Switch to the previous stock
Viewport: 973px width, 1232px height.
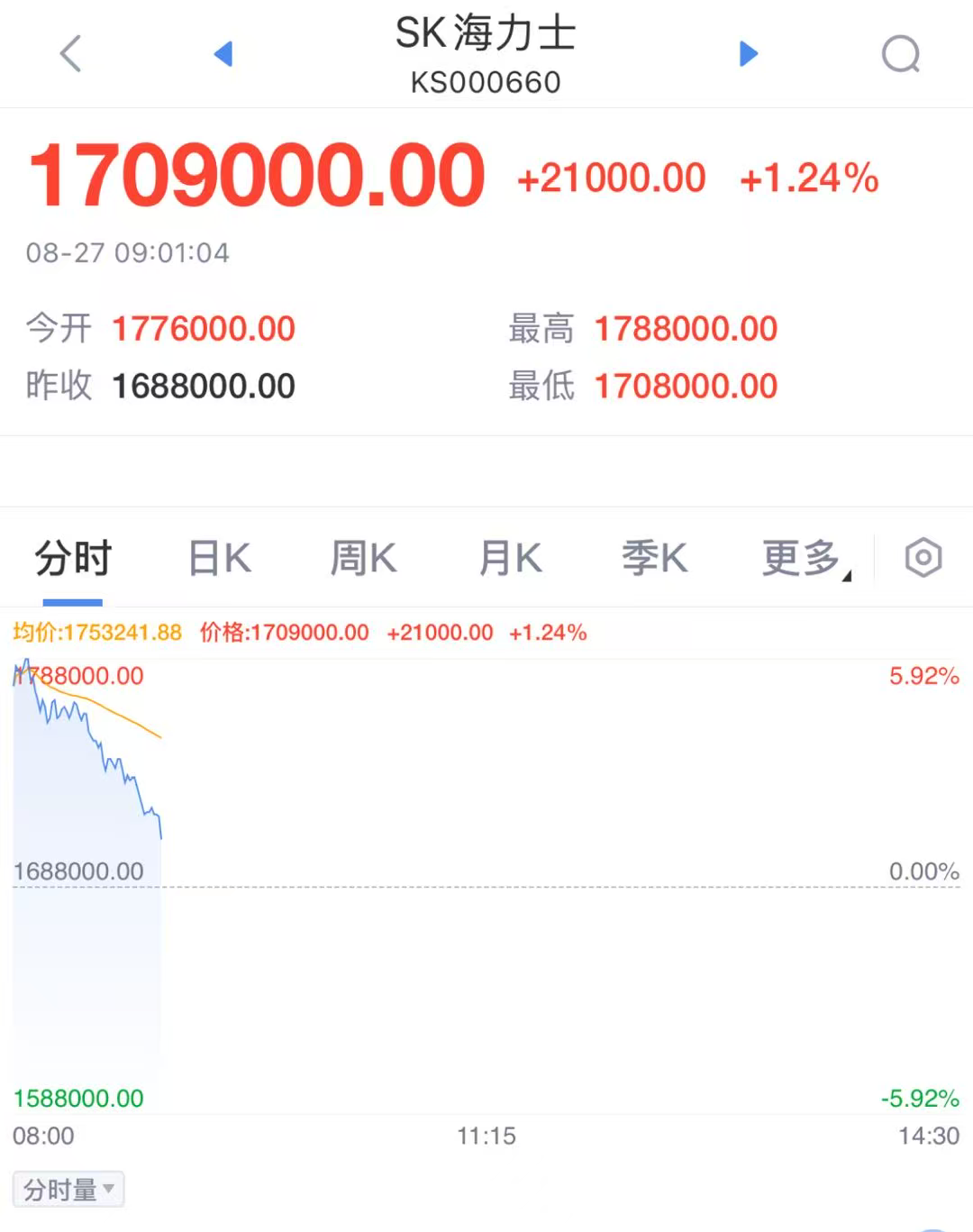tap(223, 54)
